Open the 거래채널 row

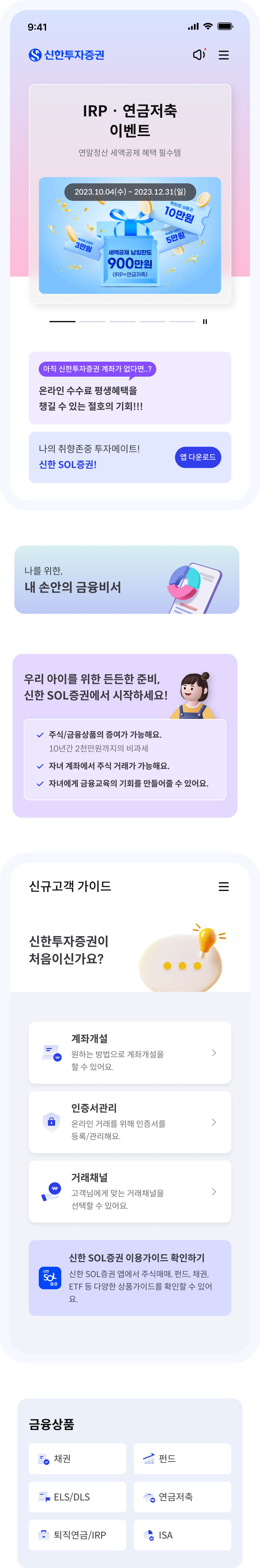coord(130,1191)
